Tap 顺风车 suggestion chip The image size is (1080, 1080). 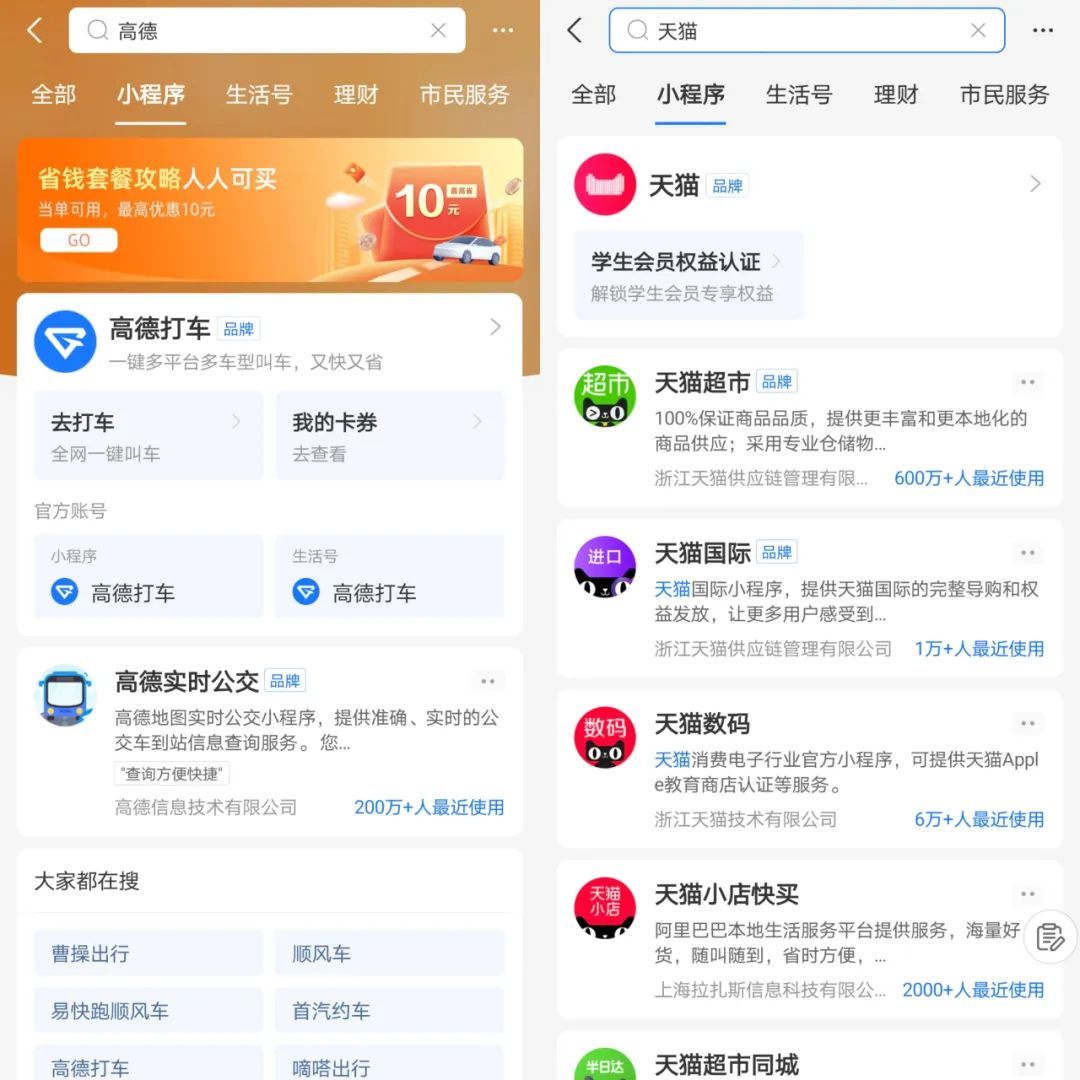[x=389, y=953]
